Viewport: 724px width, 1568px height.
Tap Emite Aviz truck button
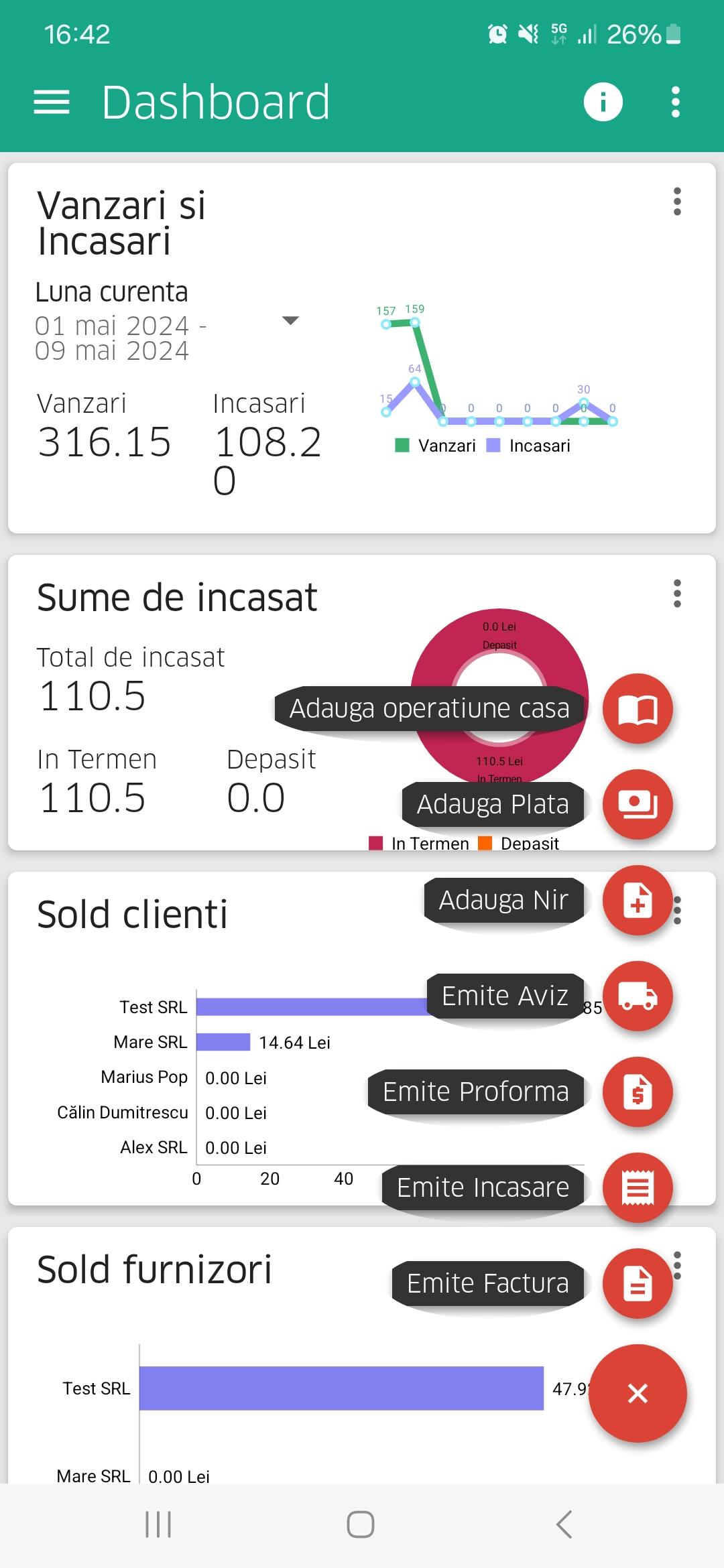tap(638, 996)
